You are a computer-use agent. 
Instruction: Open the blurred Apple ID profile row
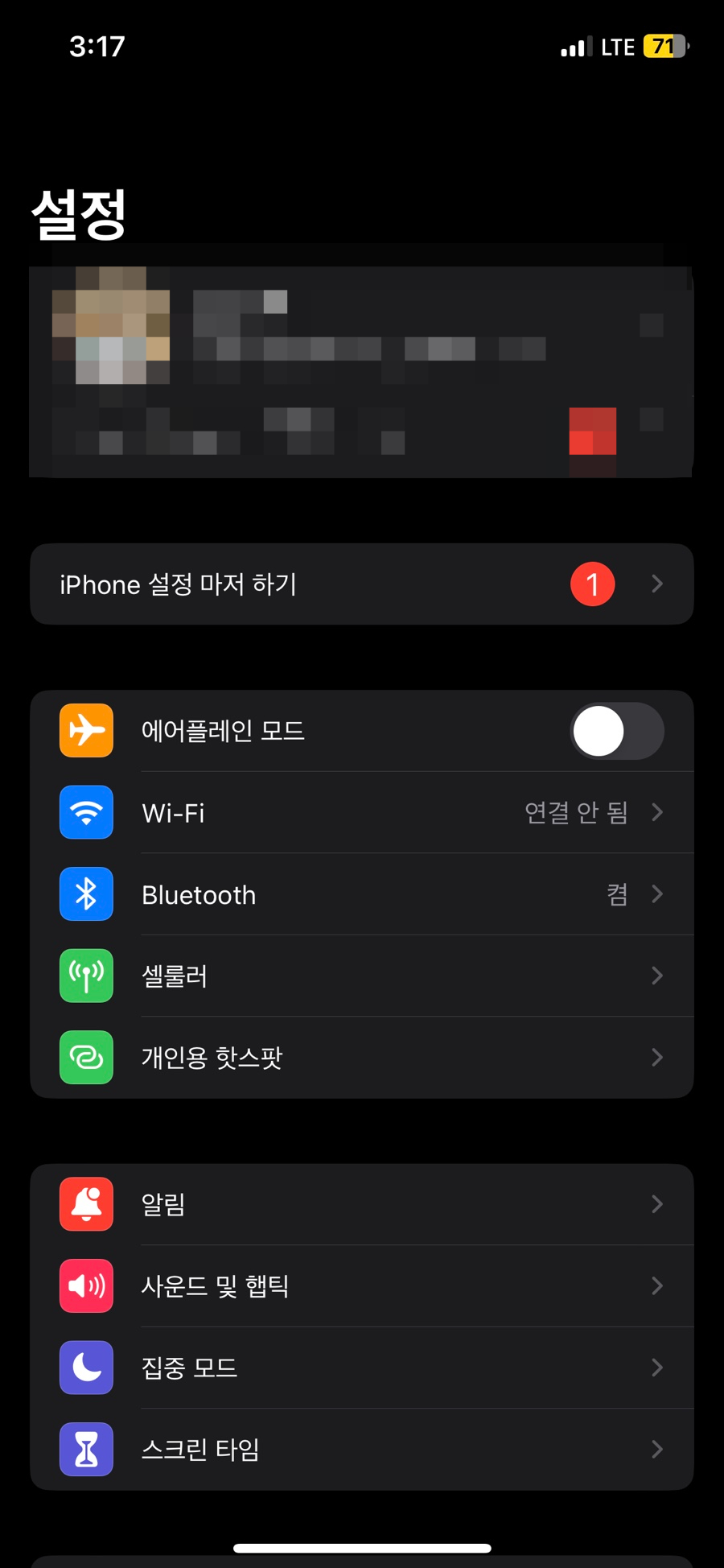coord(361,372)
